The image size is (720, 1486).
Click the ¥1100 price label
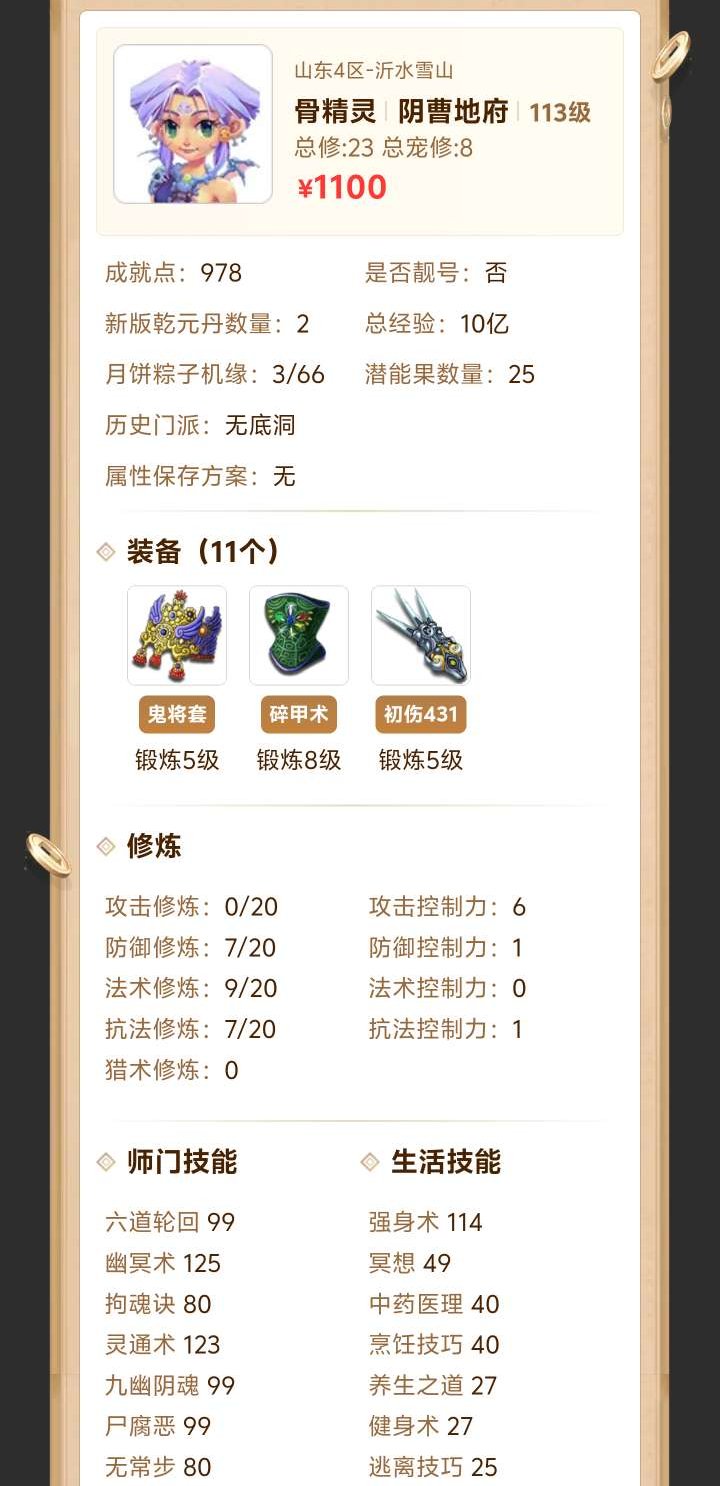tap(341, 186)
